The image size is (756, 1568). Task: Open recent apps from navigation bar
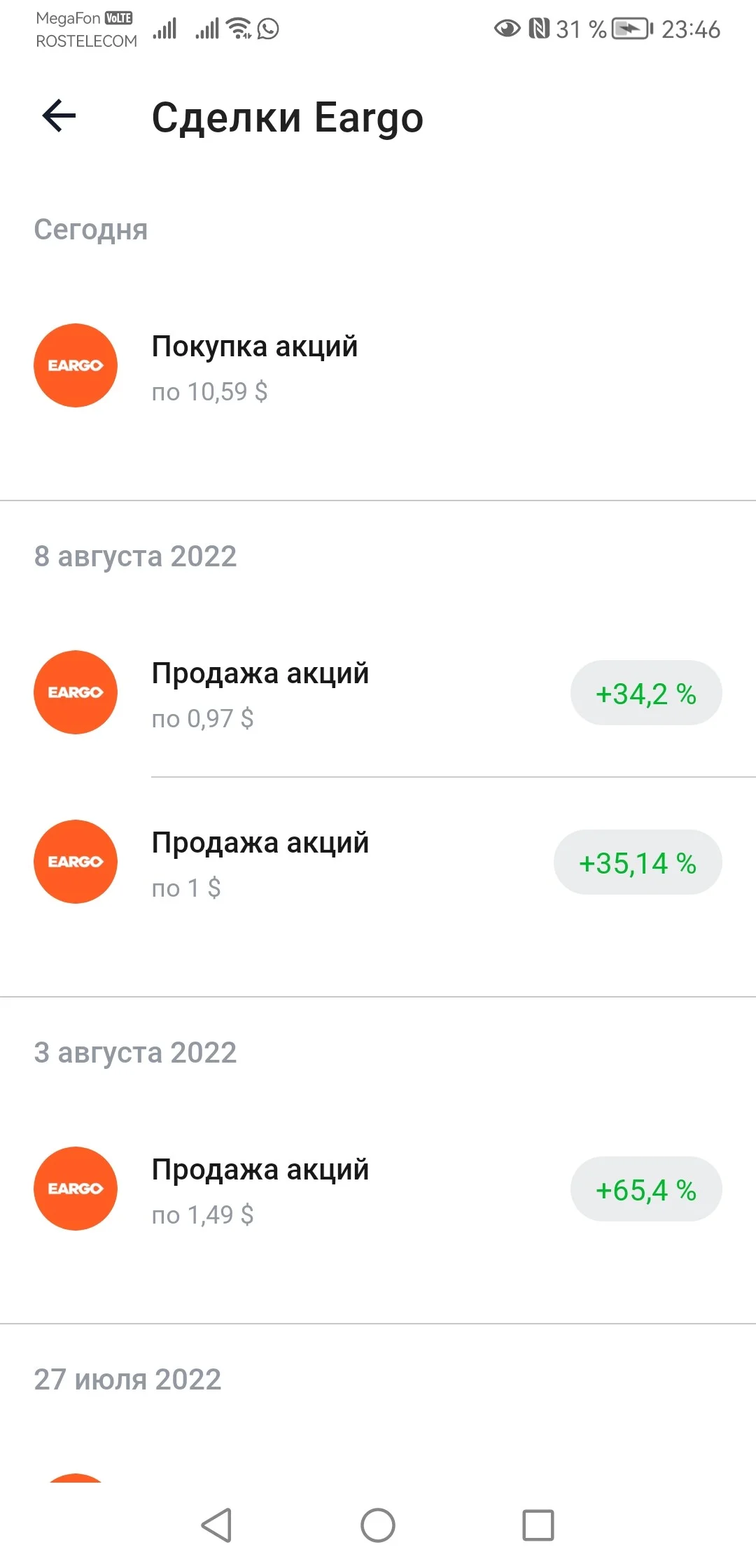click(x=538, y=1525)
